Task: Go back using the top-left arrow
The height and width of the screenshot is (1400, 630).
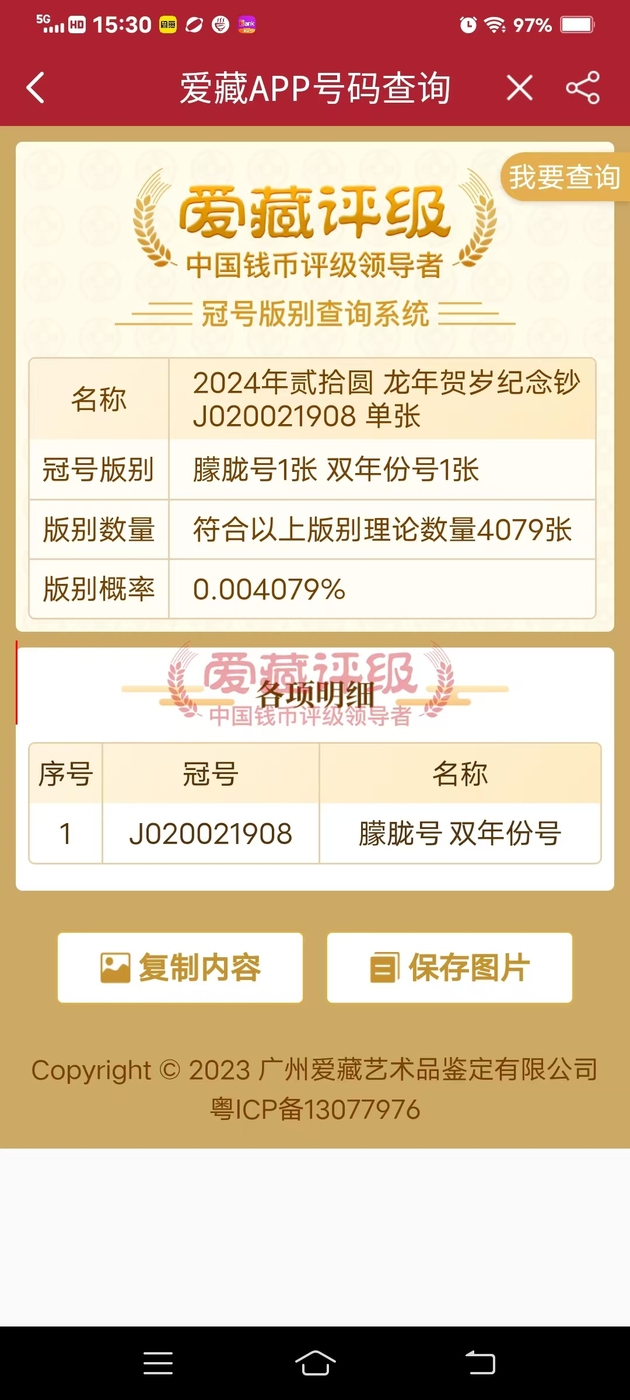Action: (36, 88)
